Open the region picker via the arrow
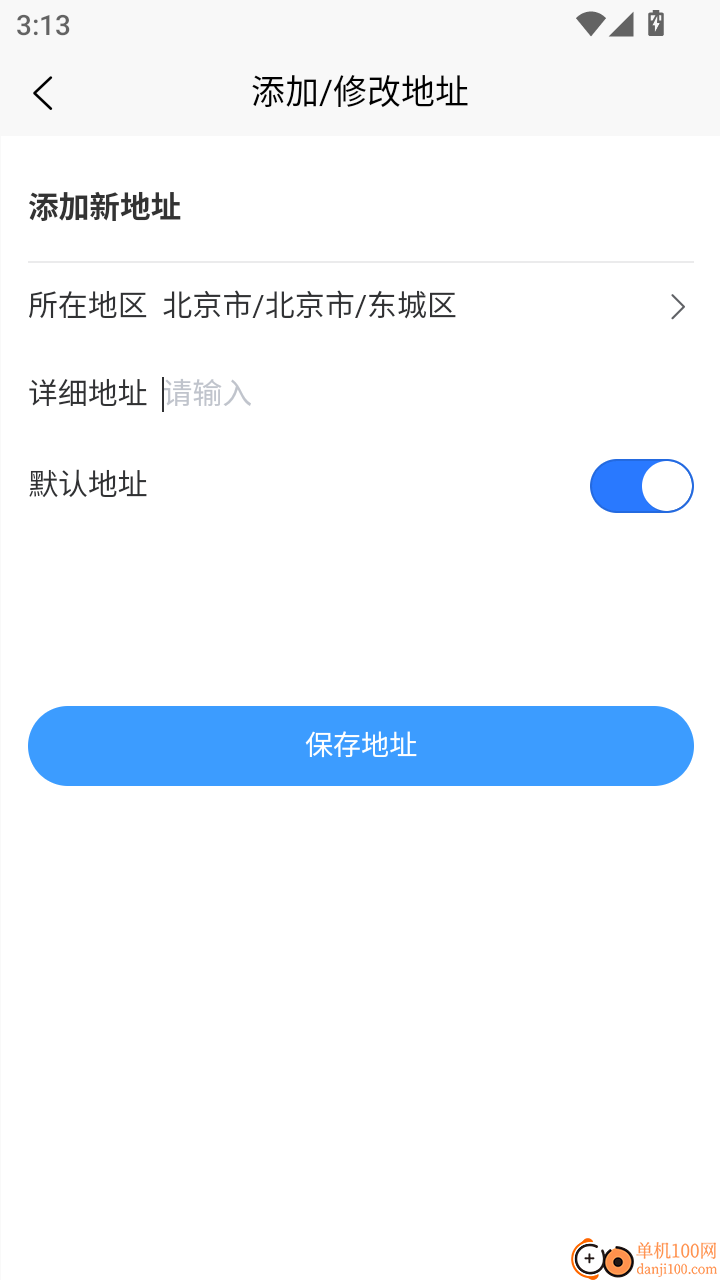The height and width of the screenshot is (1280, 720). click(x=678, y=307)
